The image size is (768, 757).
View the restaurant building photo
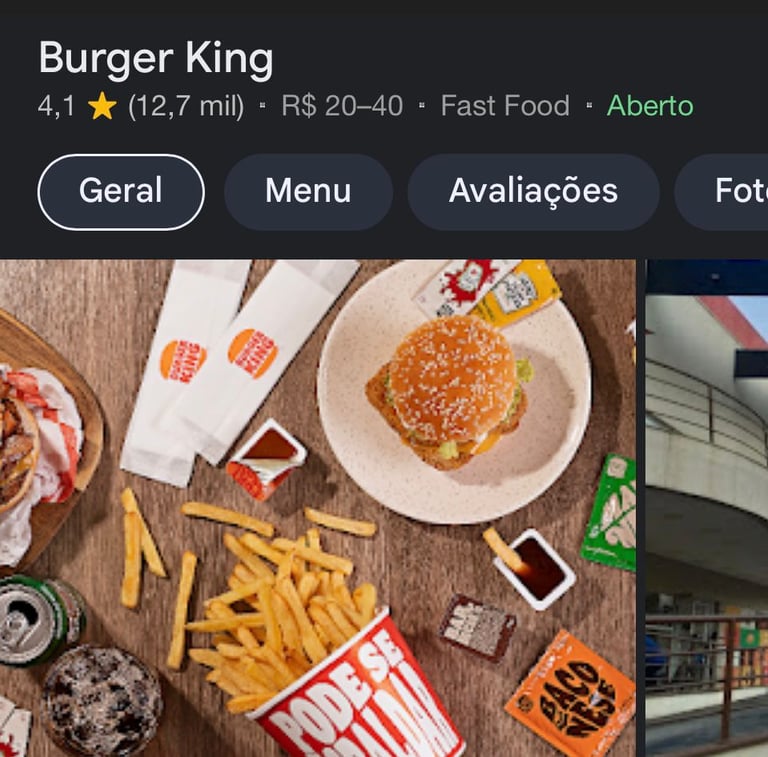click(707, 508)
